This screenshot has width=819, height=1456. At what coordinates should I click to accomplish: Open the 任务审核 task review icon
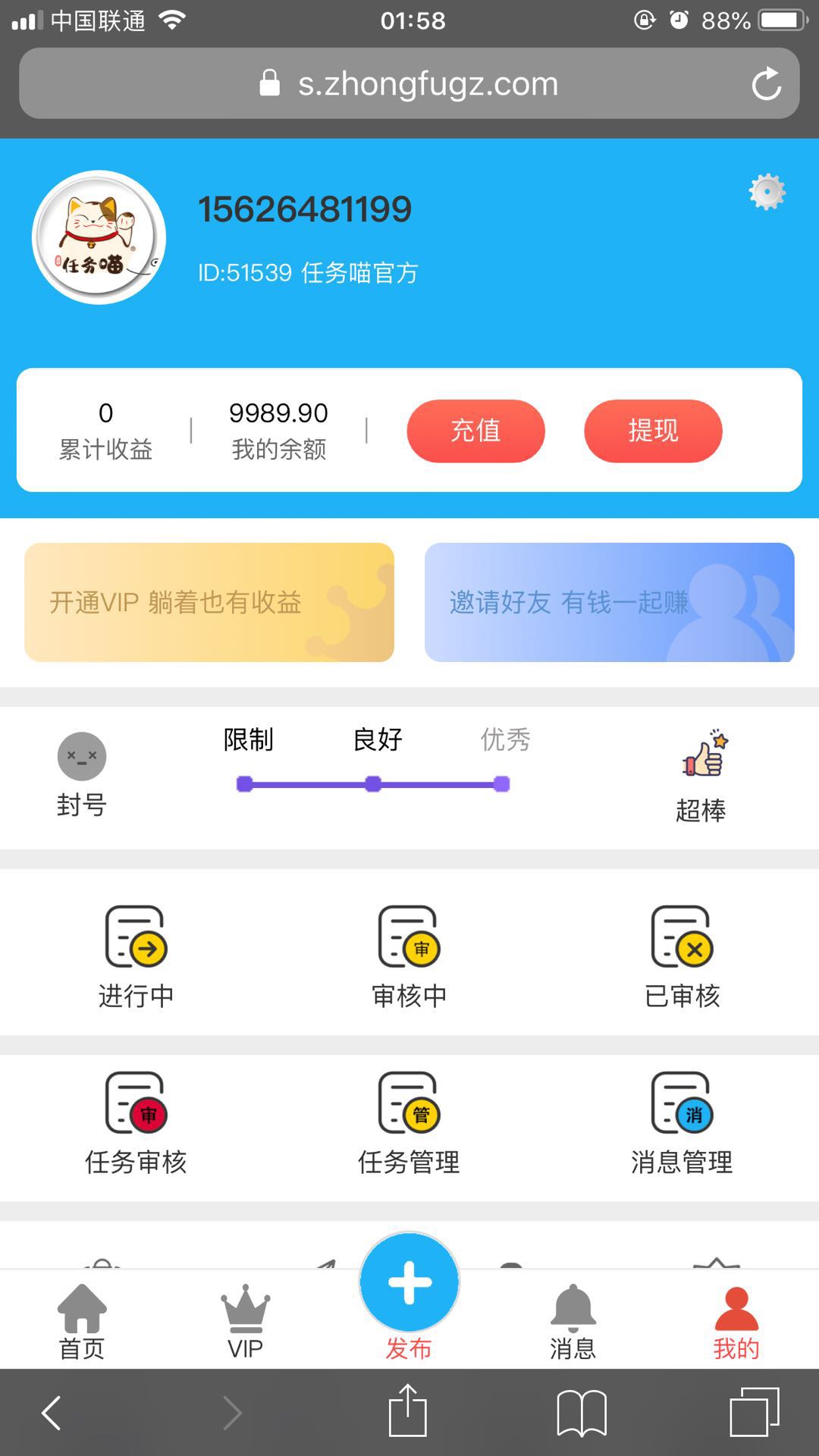pos(136,1111)
